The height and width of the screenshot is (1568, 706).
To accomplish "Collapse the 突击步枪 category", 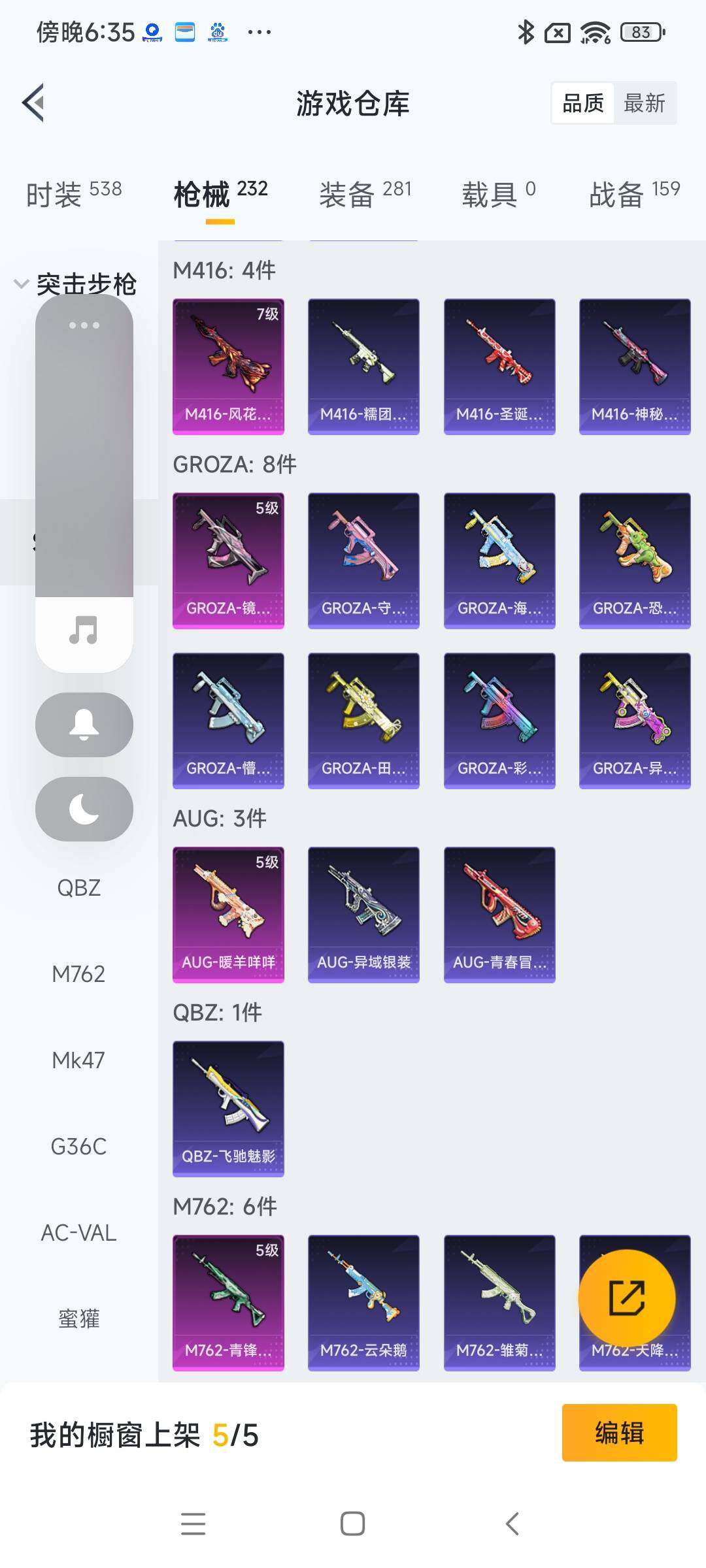I will (x=21, y=284).
